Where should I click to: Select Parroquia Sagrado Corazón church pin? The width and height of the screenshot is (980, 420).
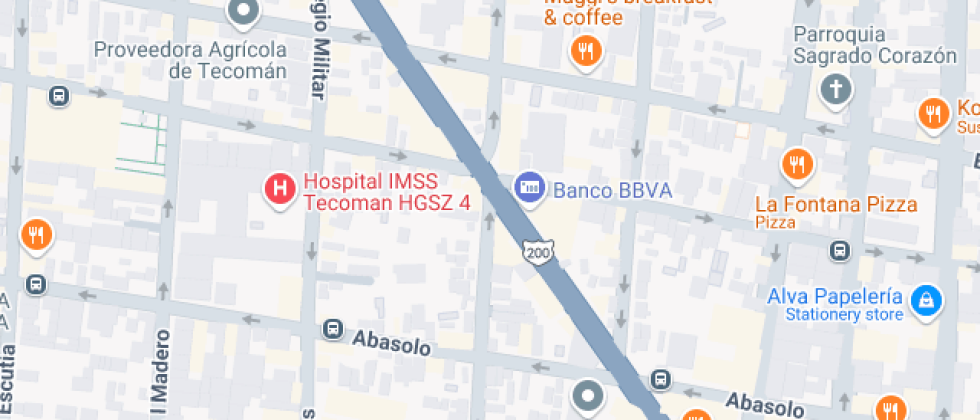pyautogui.click(x=835, y=90)
